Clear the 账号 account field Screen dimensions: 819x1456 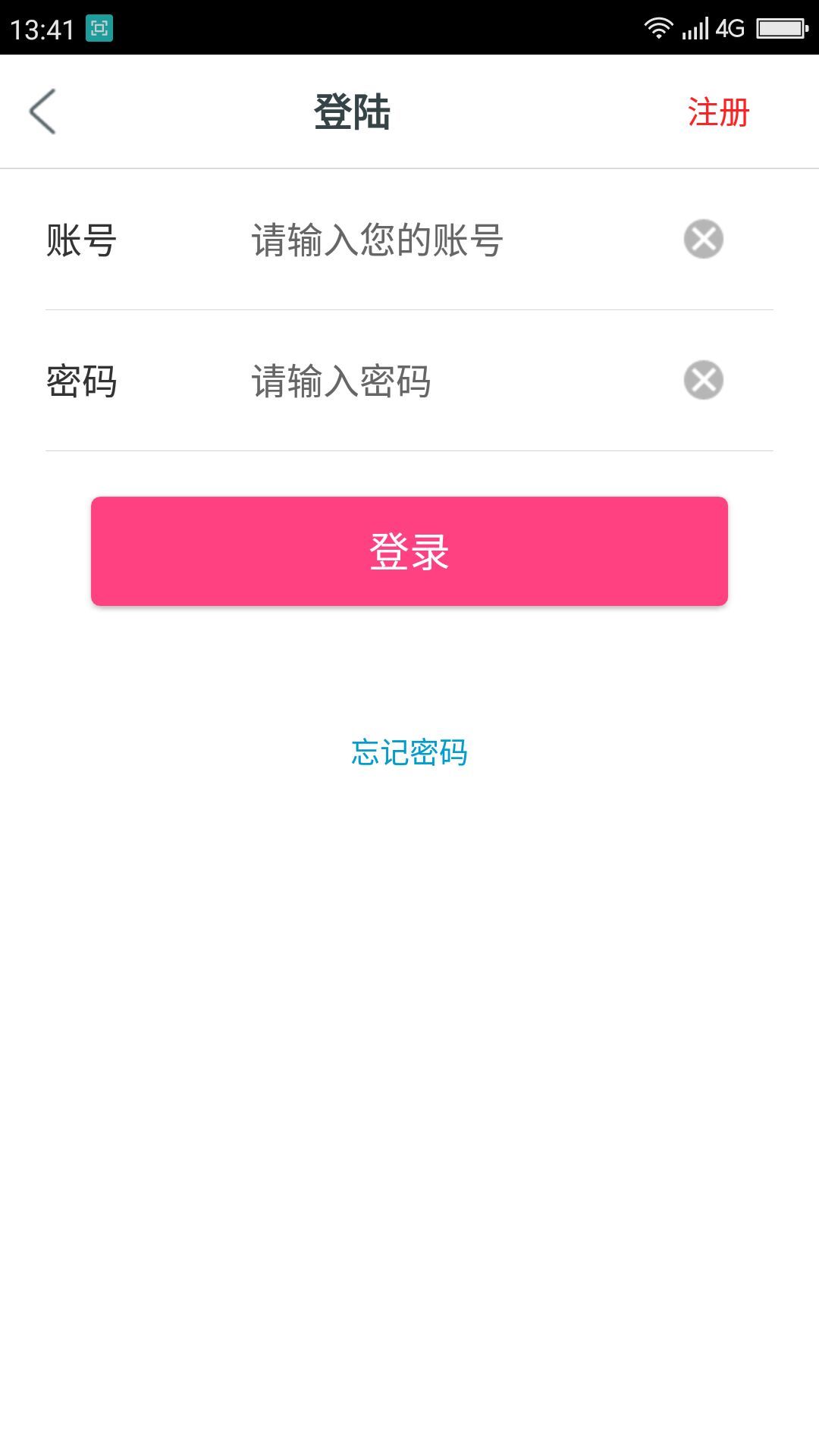704,240
